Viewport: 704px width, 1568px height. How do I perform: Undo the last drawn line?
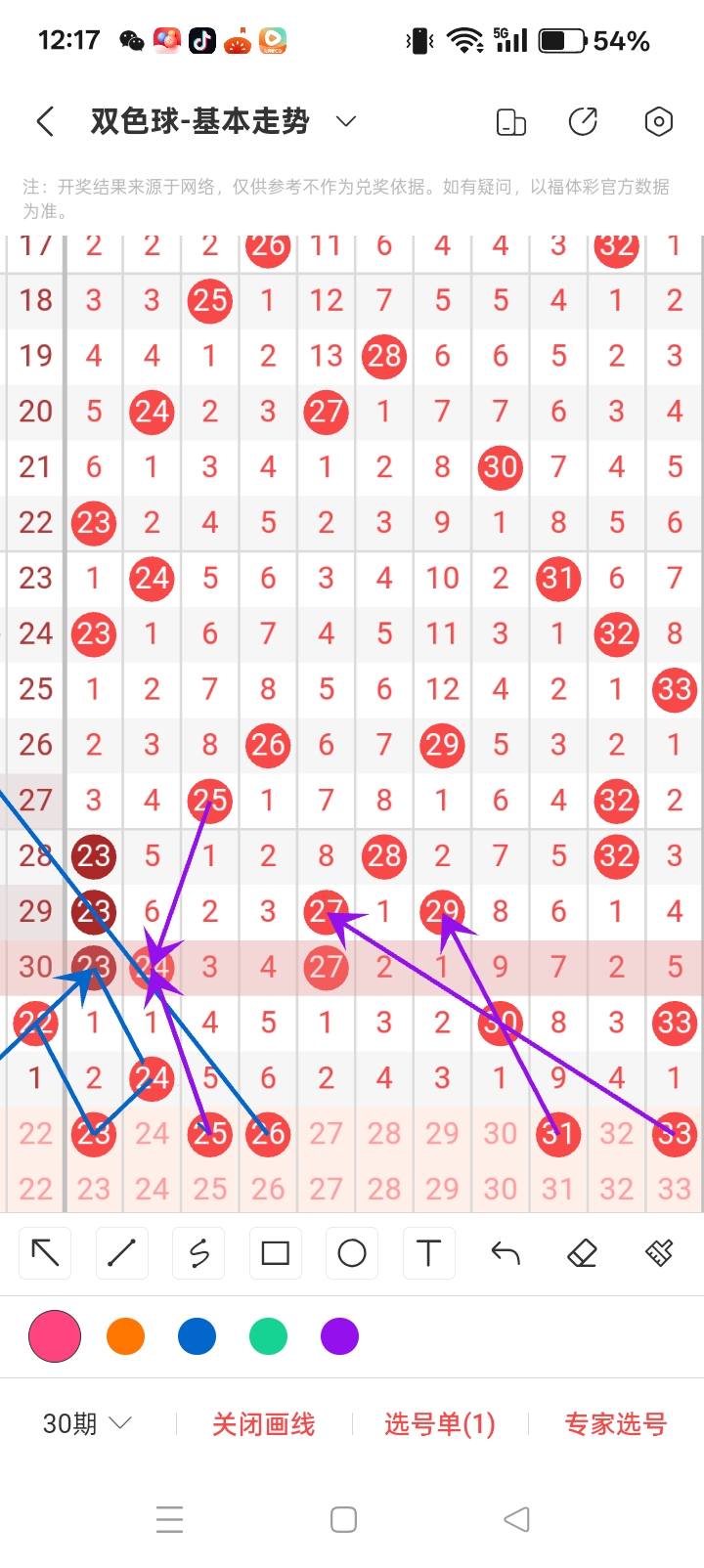click(x=506, y=1252)
